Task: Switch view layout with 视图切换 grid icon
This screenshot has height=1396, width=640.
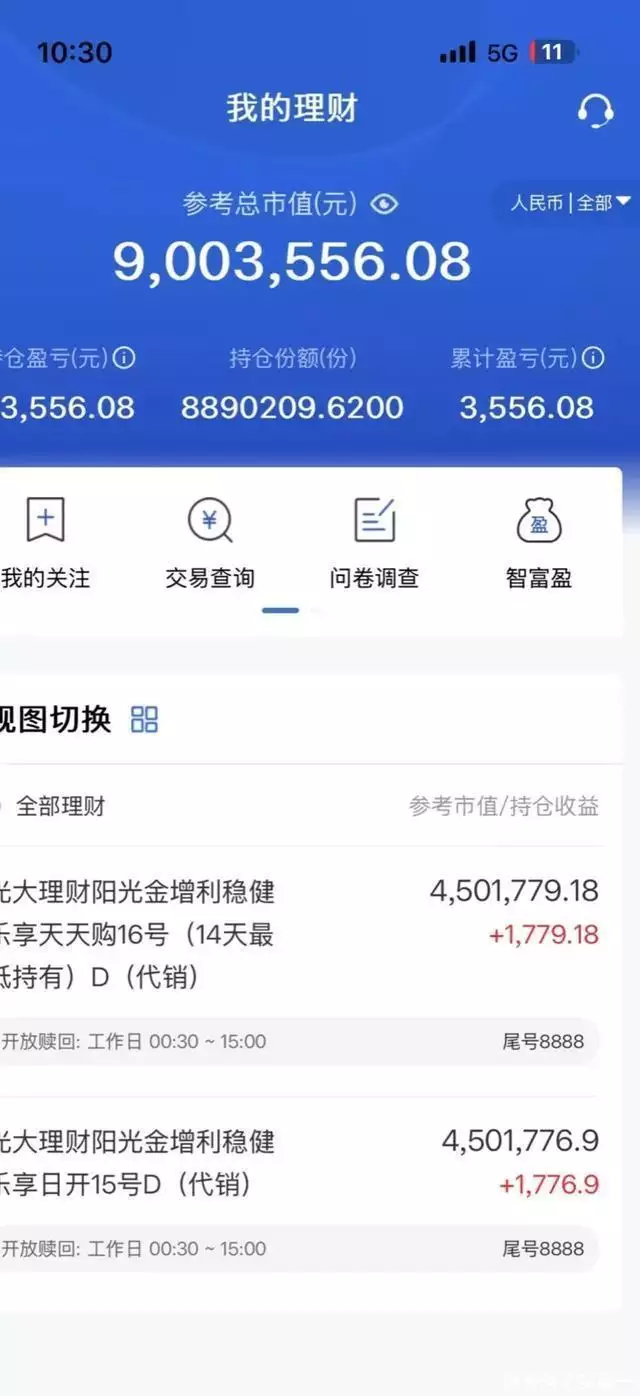Action: point(145,719)
